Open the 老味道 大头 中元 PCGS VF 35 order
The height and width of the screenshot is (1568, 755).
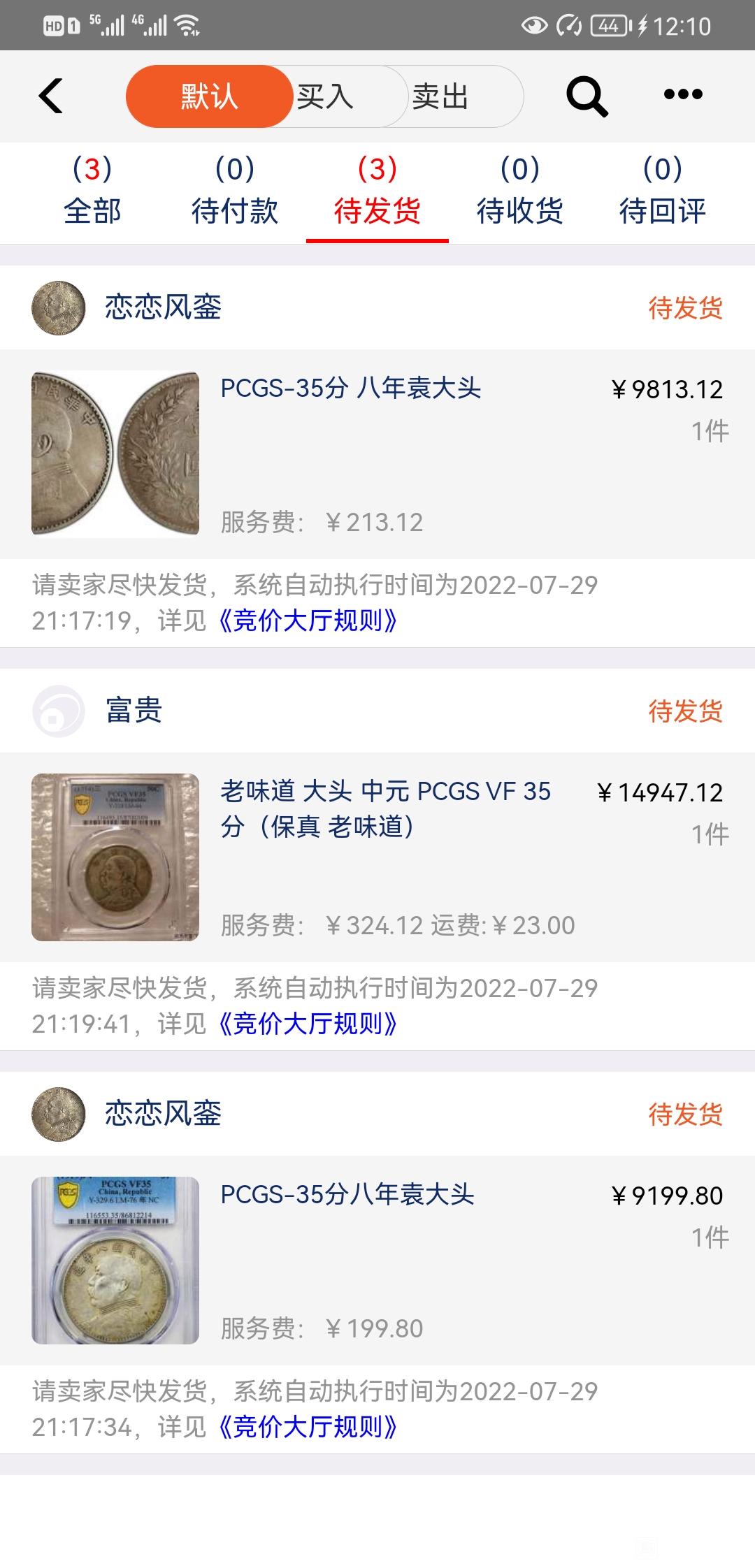coord(377,857)
